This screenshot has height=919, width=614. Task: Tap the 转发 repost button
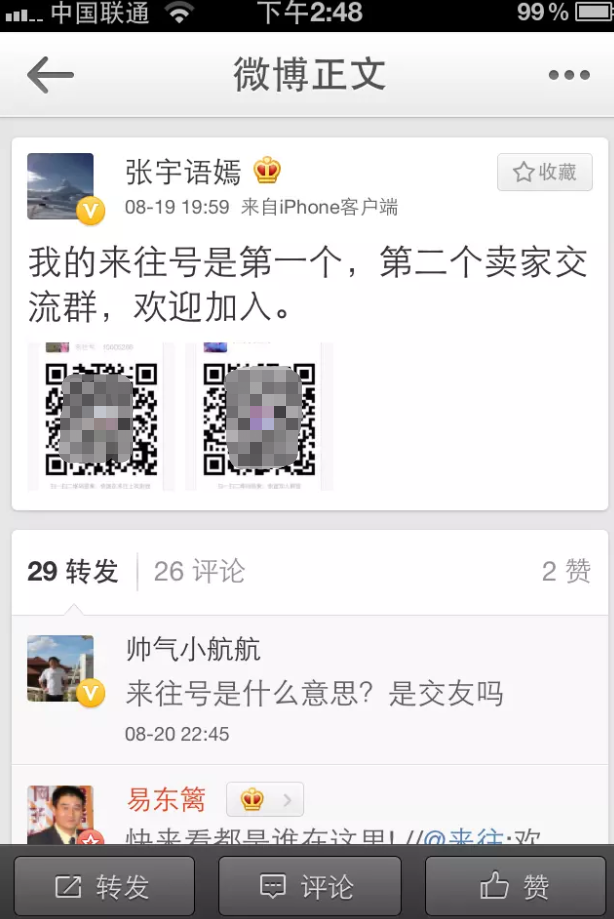coord(104,886)
